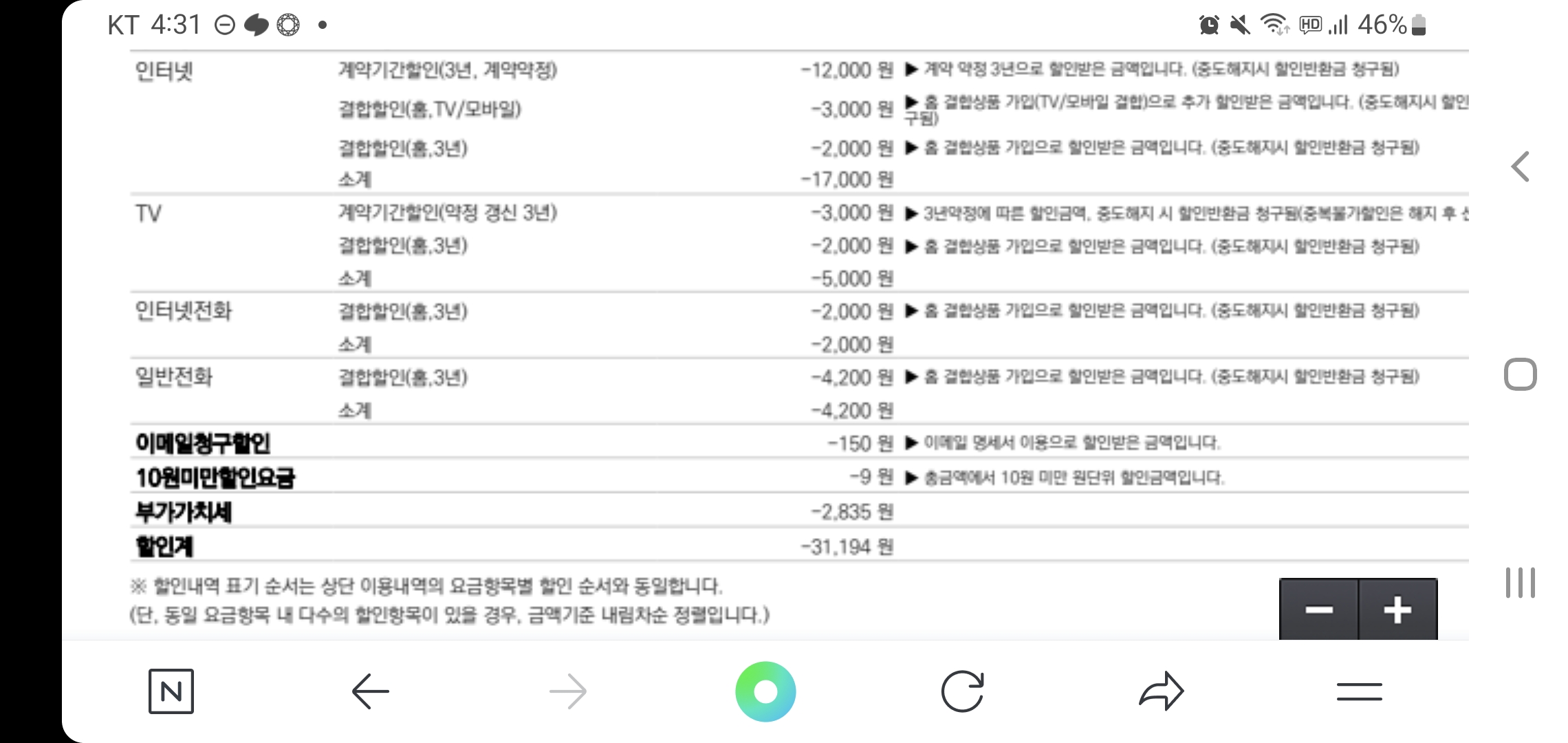This screenshot has height=743, width=1568.
Task: Reload the current page
Action: point(962,691)
